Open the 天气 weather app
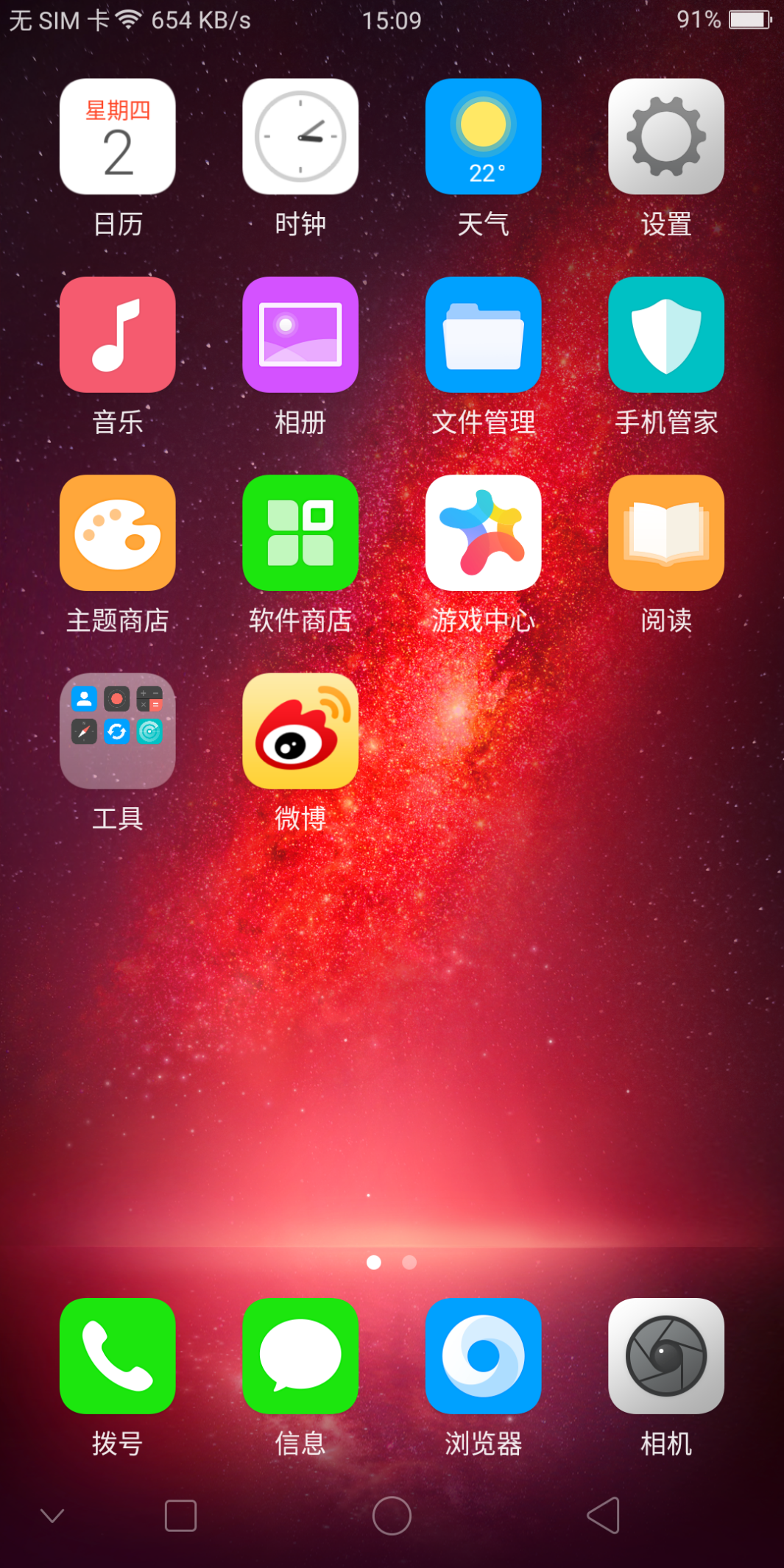Image resolution: width=784 pixels, height=1568 pixels. coord(483,137)
